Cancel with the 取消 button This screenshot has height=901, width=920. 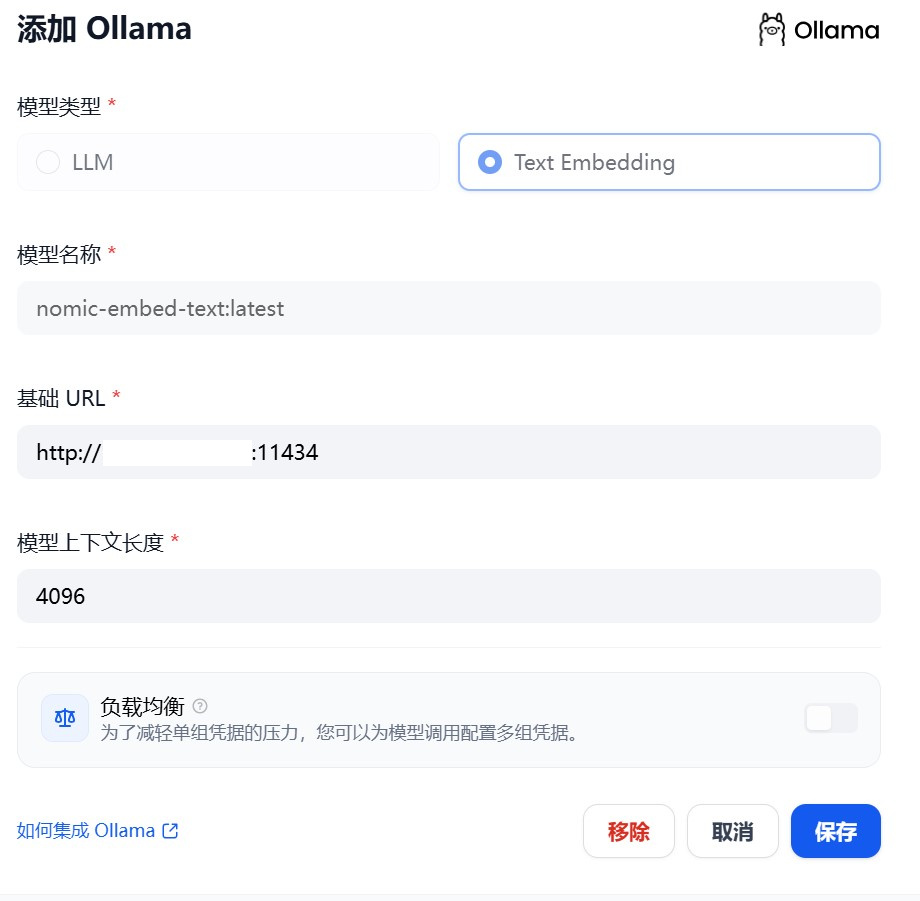pyautogui.click(x=732, y=831)
